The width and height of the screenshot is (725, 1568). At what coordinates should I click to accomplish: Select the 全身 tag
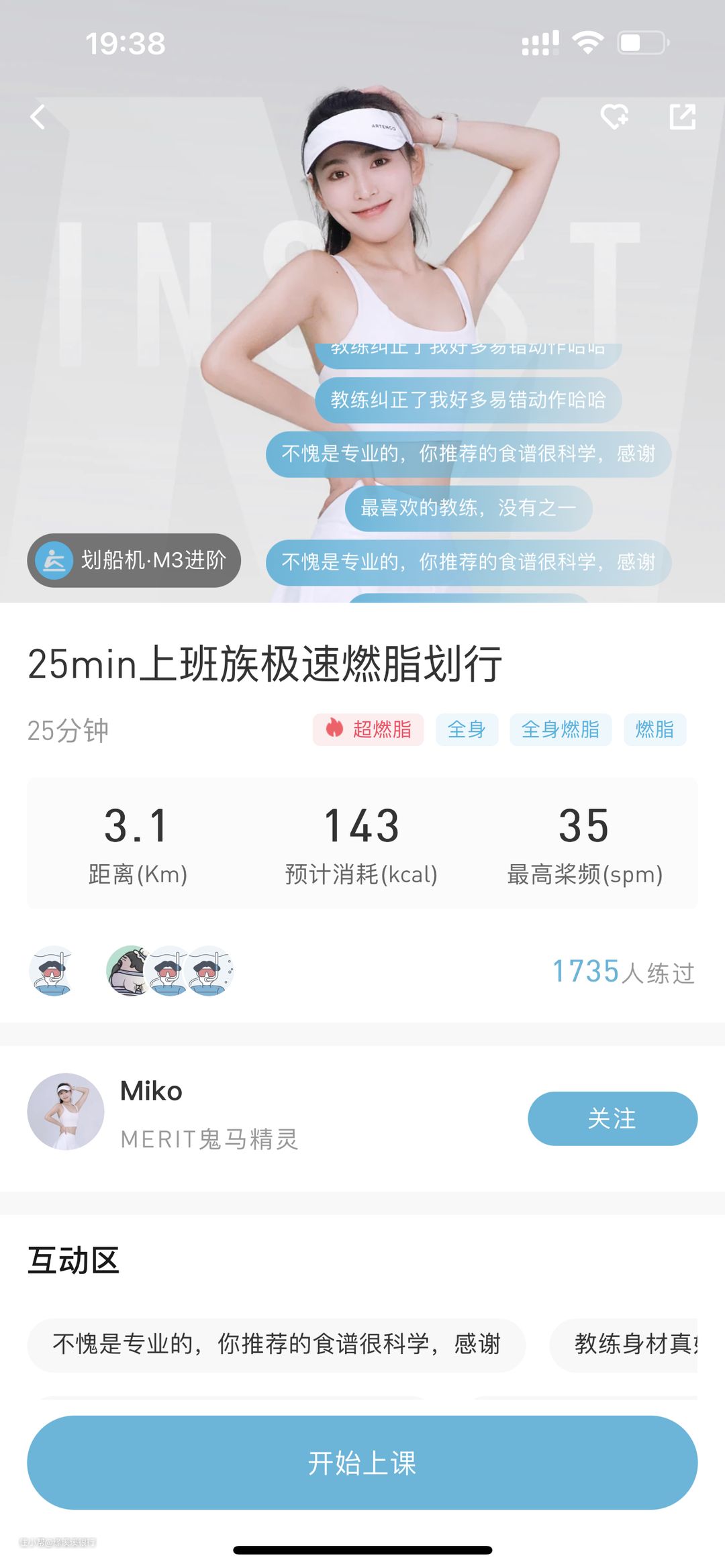[x=467, y=729]
